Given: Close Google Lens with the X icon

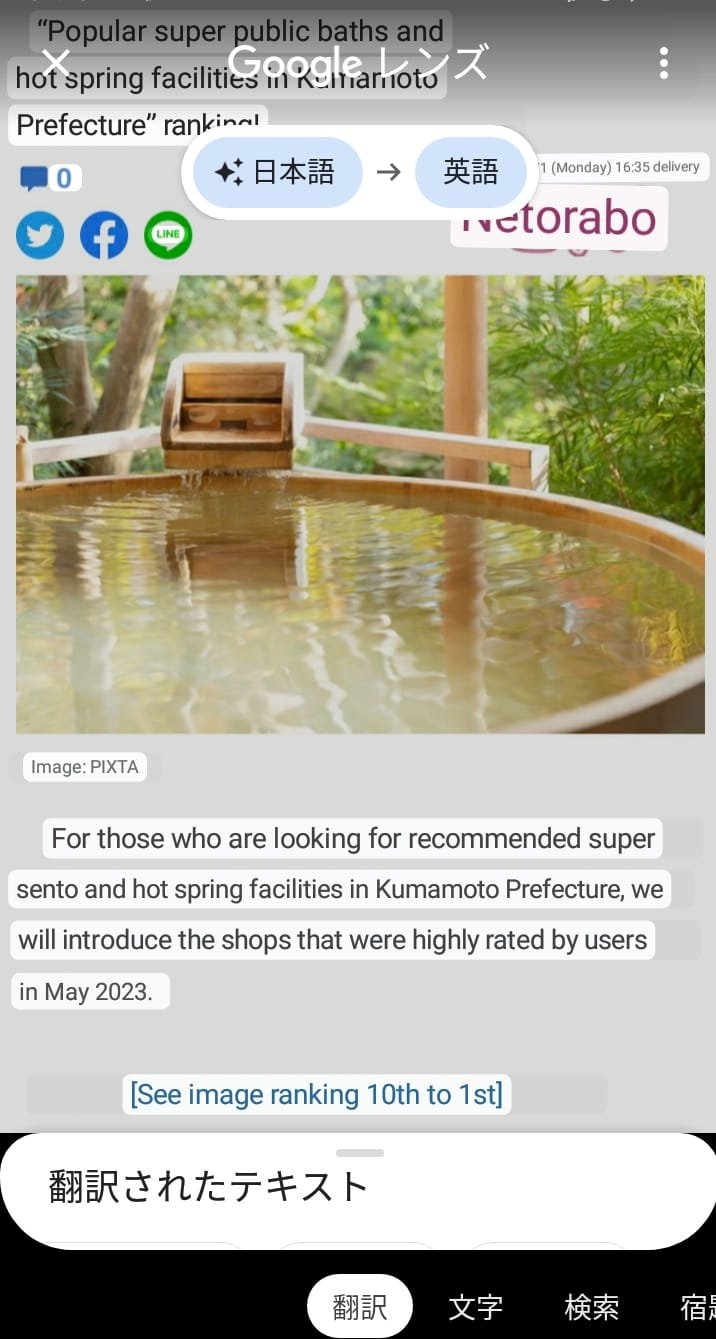Looking at the screenshot, I should (56, 63).
